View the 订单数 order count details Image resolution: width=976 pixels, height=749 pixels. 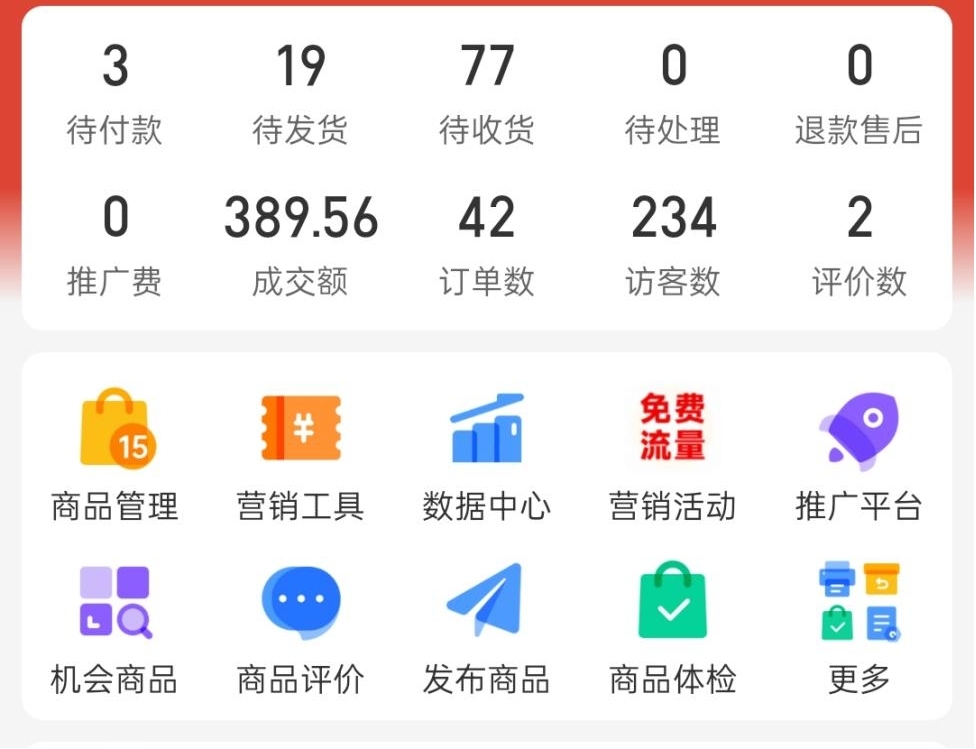(x=487, y=246)
